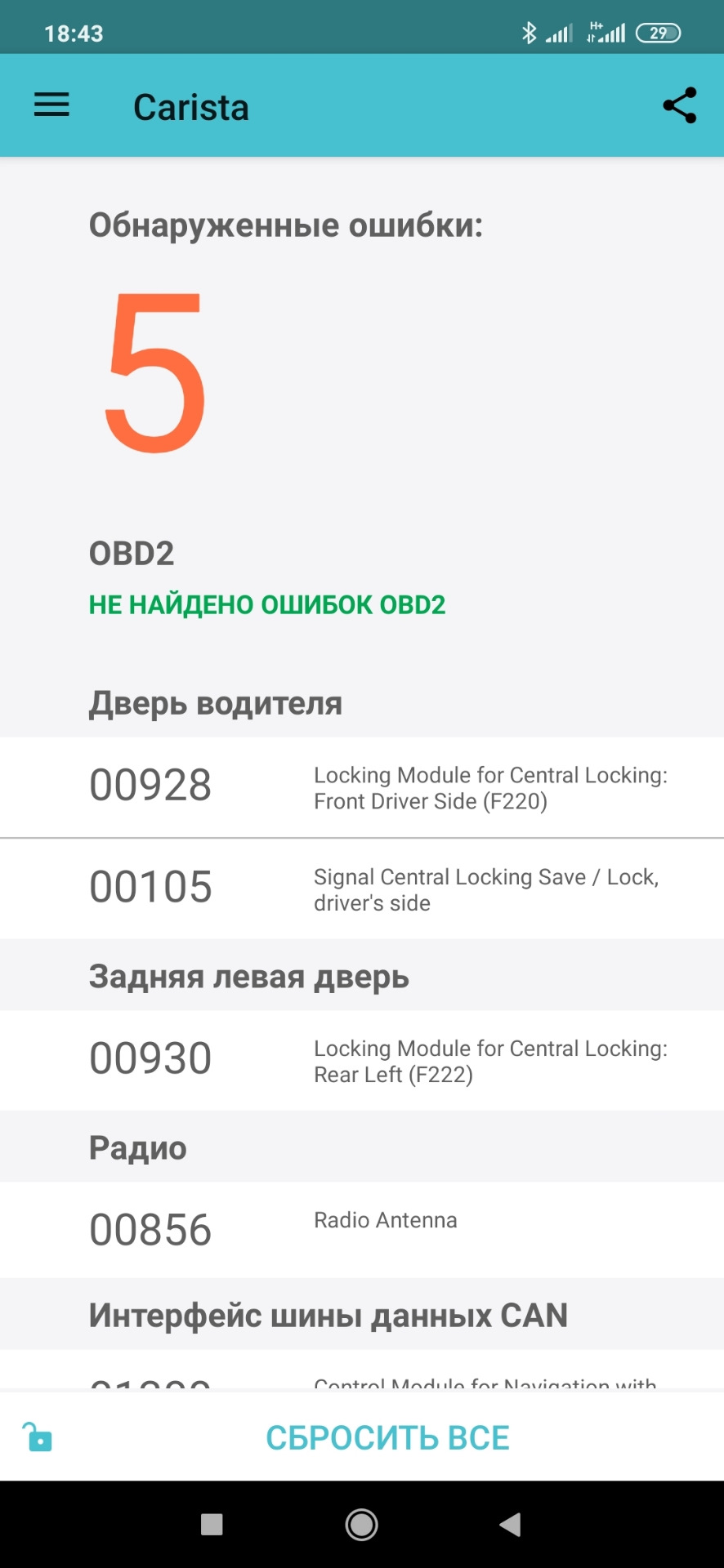The height and width of the screenshot is (1568, 724).
Task: Open the 00856 Radio Antenna fault
Action: pos(361,1229)
